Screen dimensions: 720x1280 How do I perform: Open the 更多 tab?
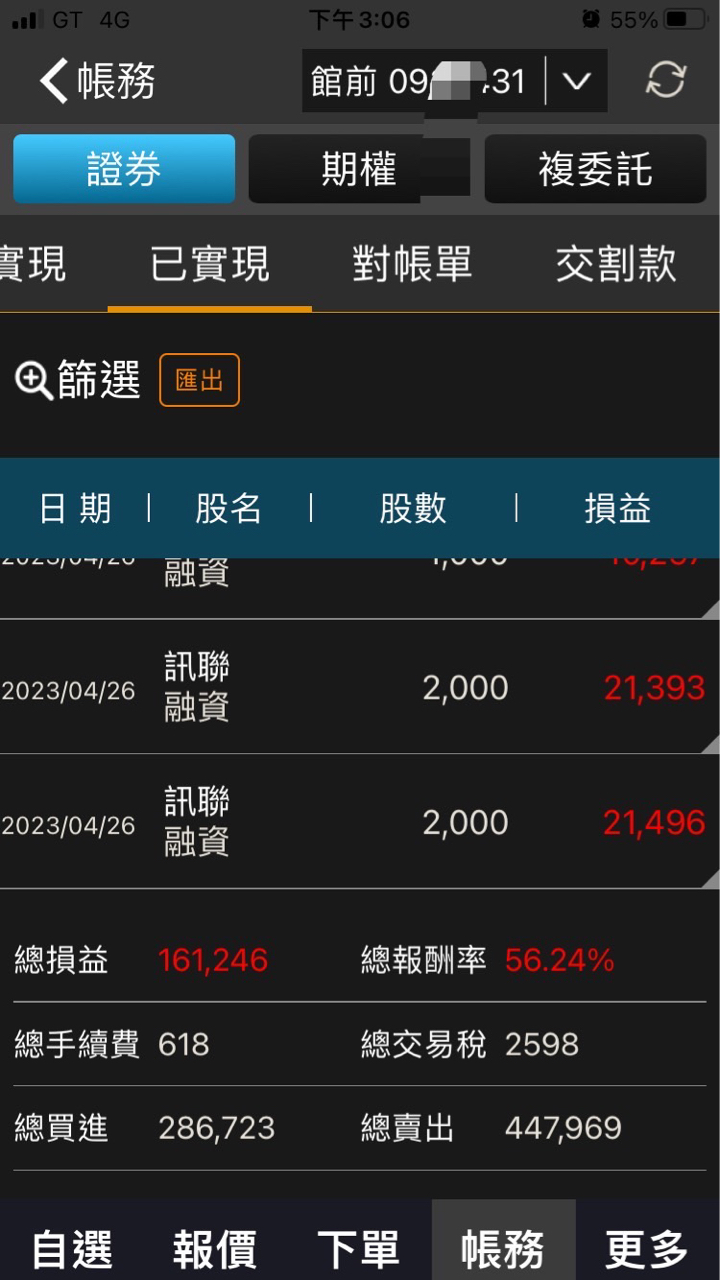(647, 1249)
